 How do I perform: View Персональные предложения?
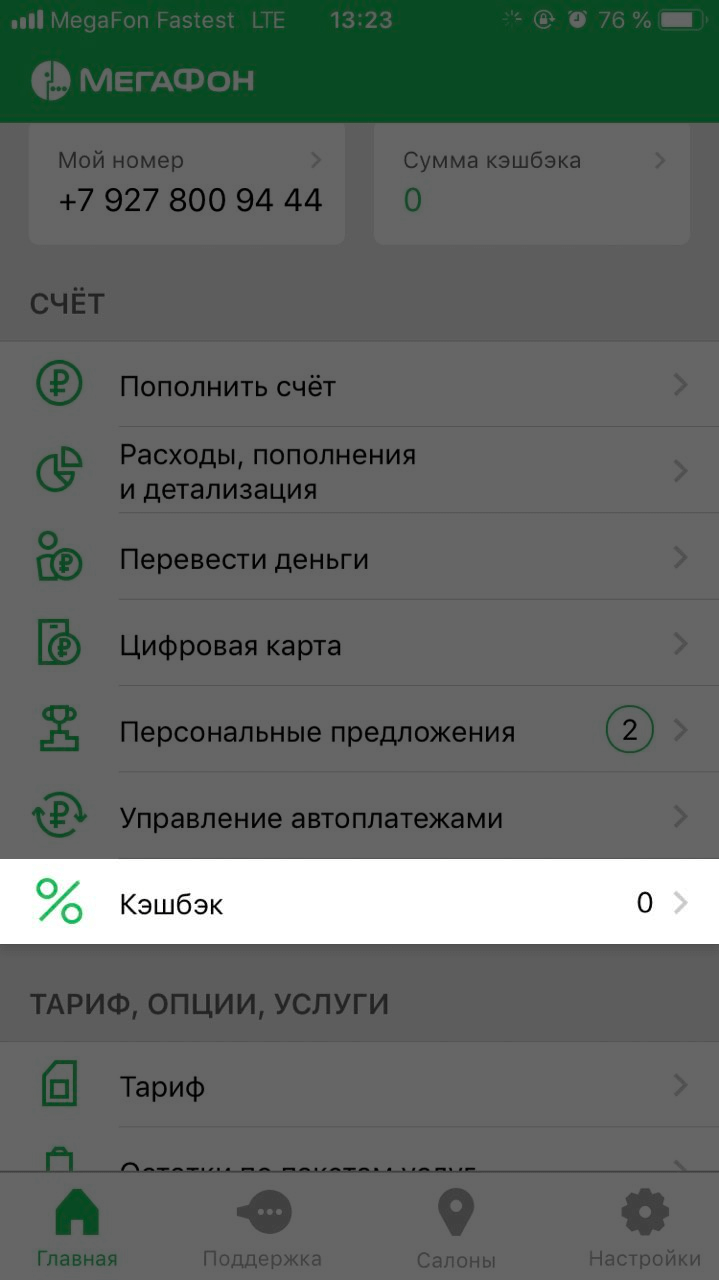[x=359, y=731]
